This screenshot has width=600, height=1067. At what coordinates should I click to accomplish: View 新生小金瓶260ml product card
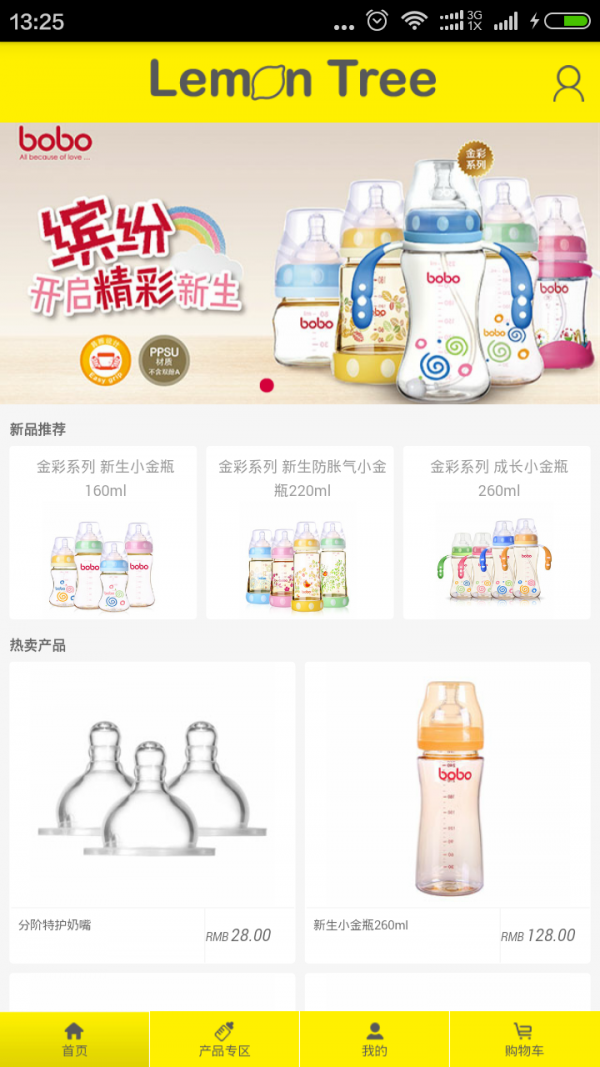[447, 810]
